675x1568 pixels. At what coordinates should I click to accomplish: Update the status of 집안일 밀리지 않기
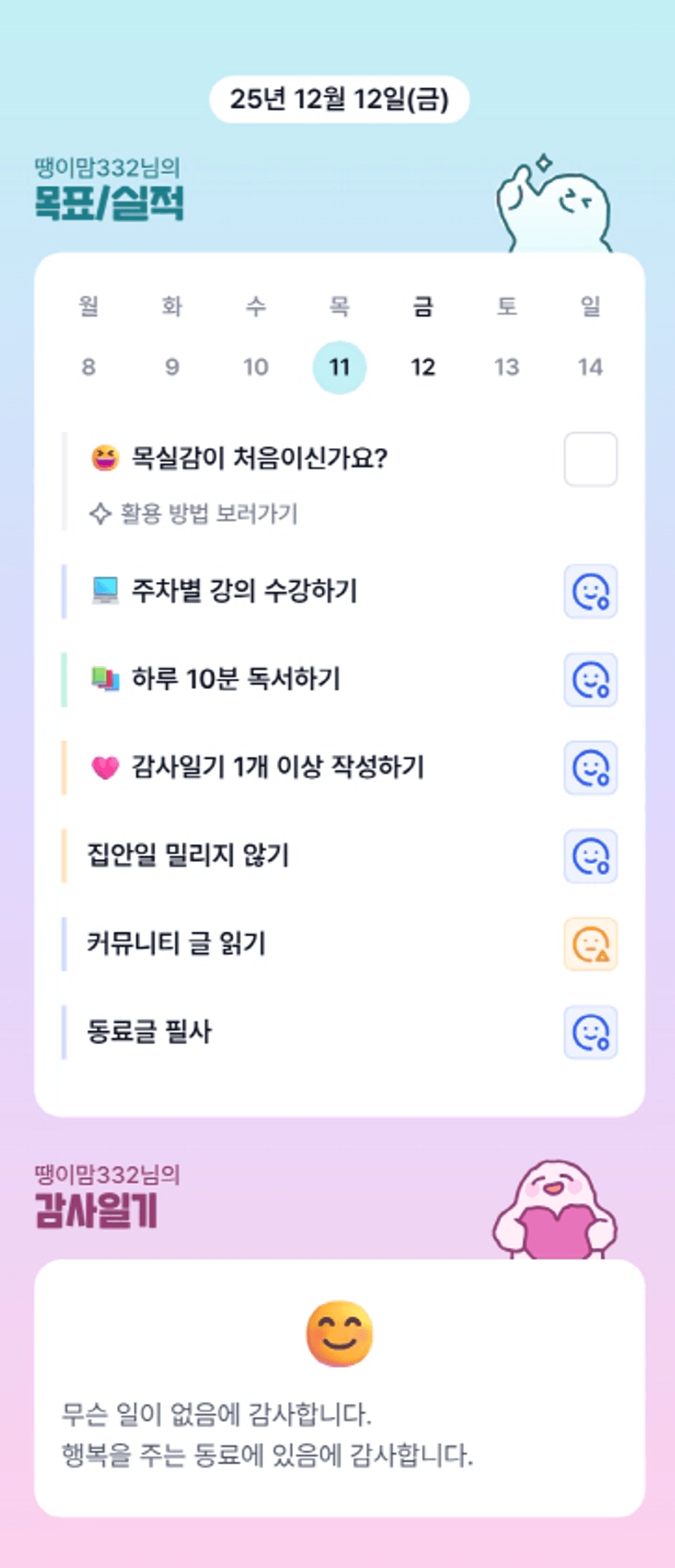pos(590,856)
